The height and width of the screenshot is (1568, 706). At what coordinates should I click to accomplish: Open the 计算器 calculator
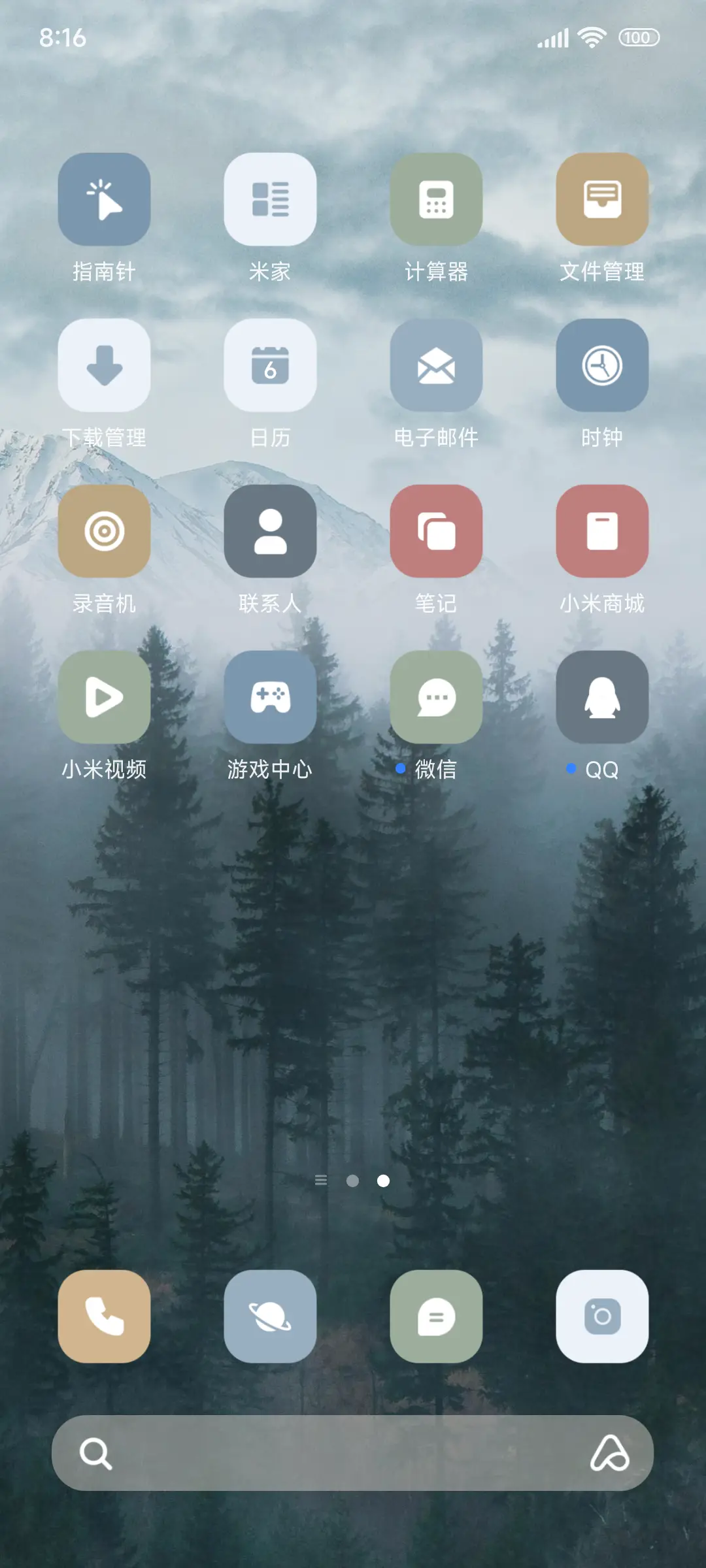coord(437,198)
